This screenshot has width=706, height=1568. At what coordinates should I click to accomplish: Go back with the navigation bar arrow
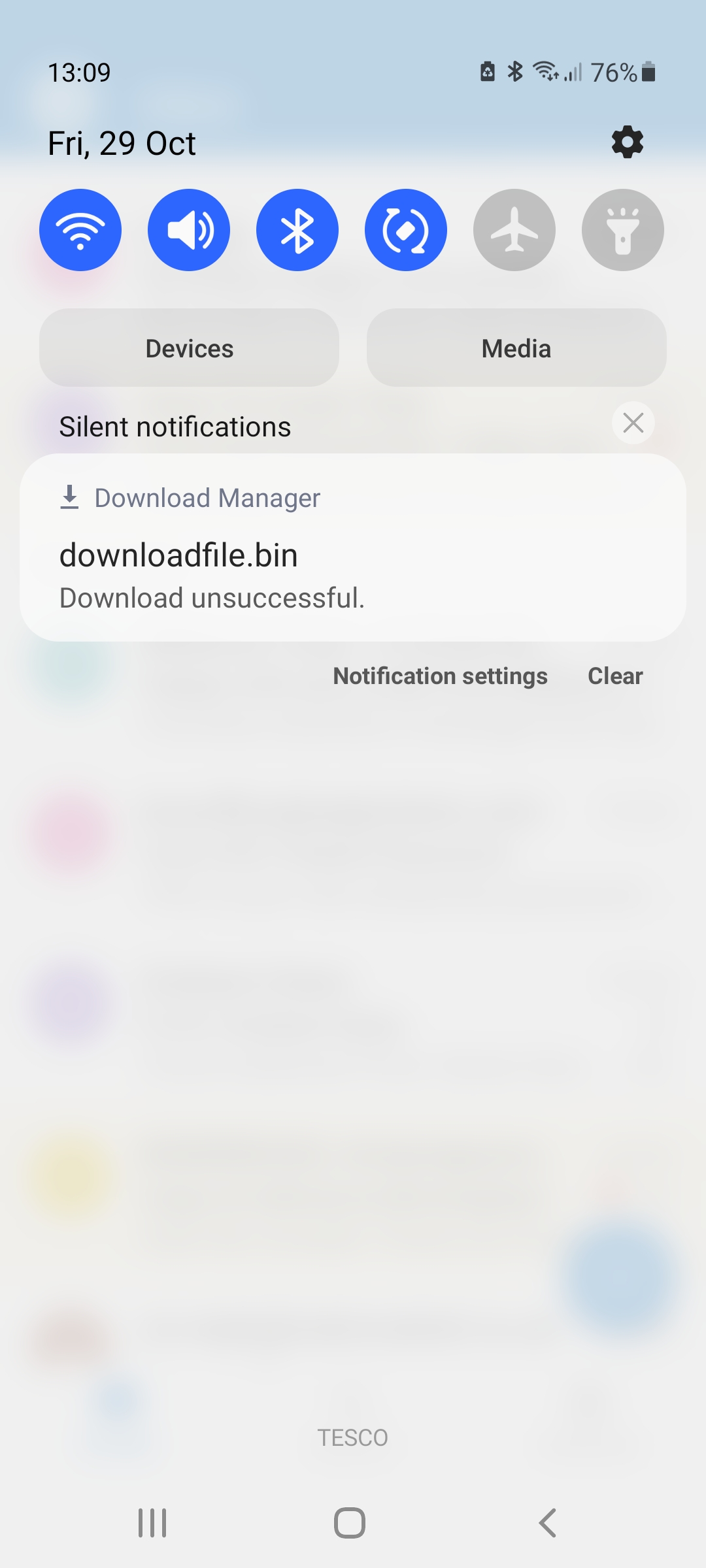click(x=548, y=1523)
